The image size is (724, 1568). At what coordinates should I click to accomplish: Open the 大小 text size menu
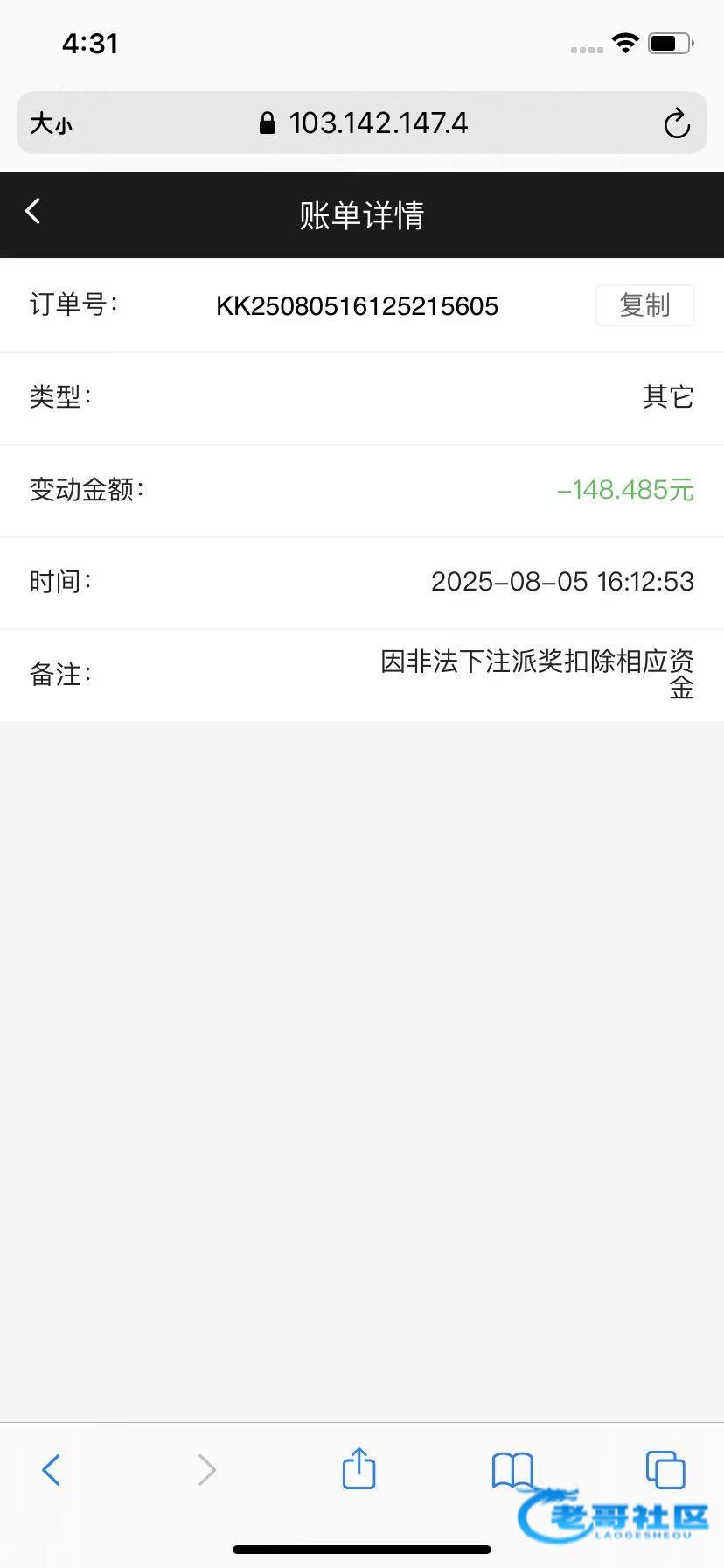[x=51, y=123]
